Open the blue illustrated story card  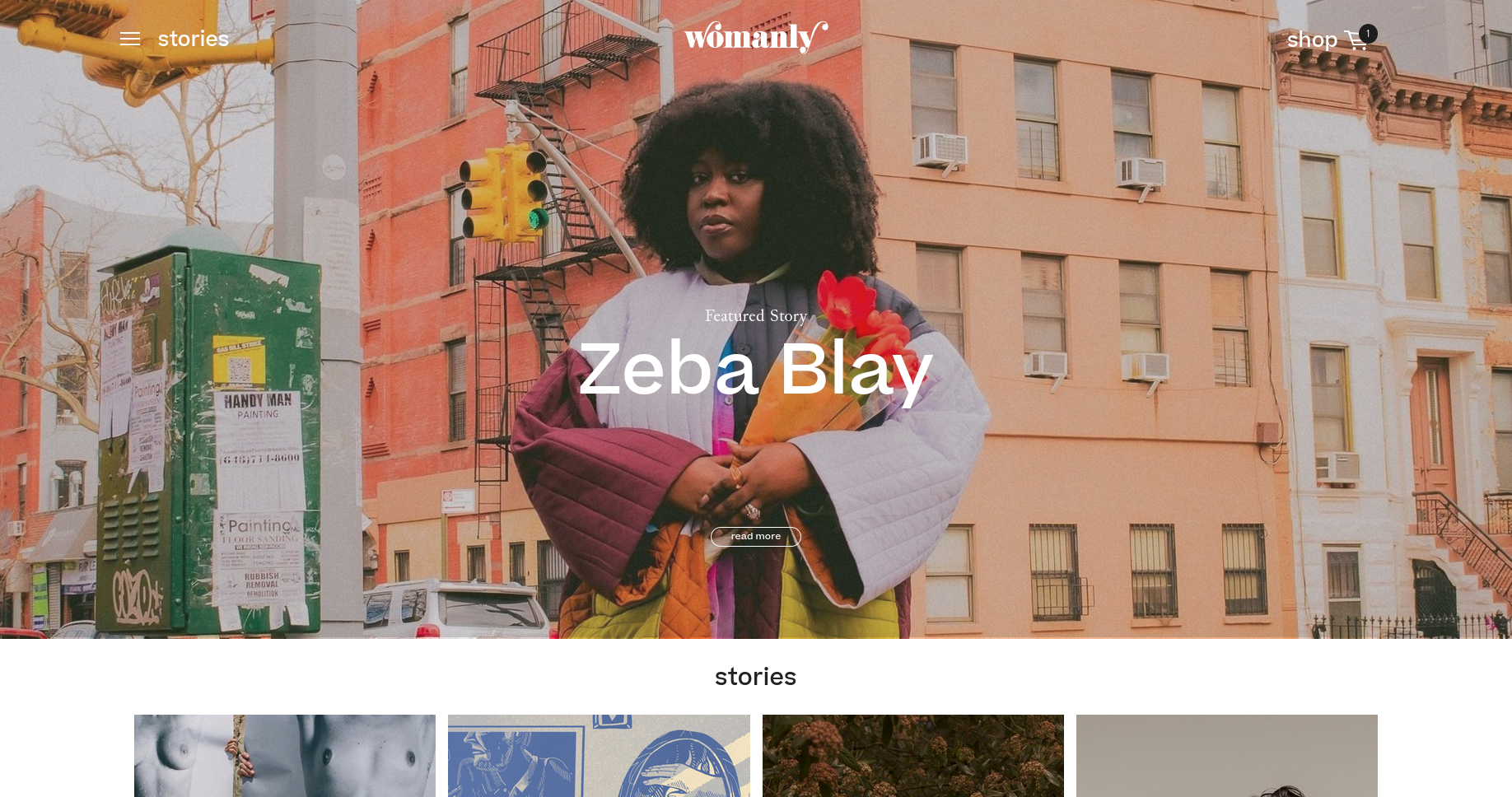[599, 755]
